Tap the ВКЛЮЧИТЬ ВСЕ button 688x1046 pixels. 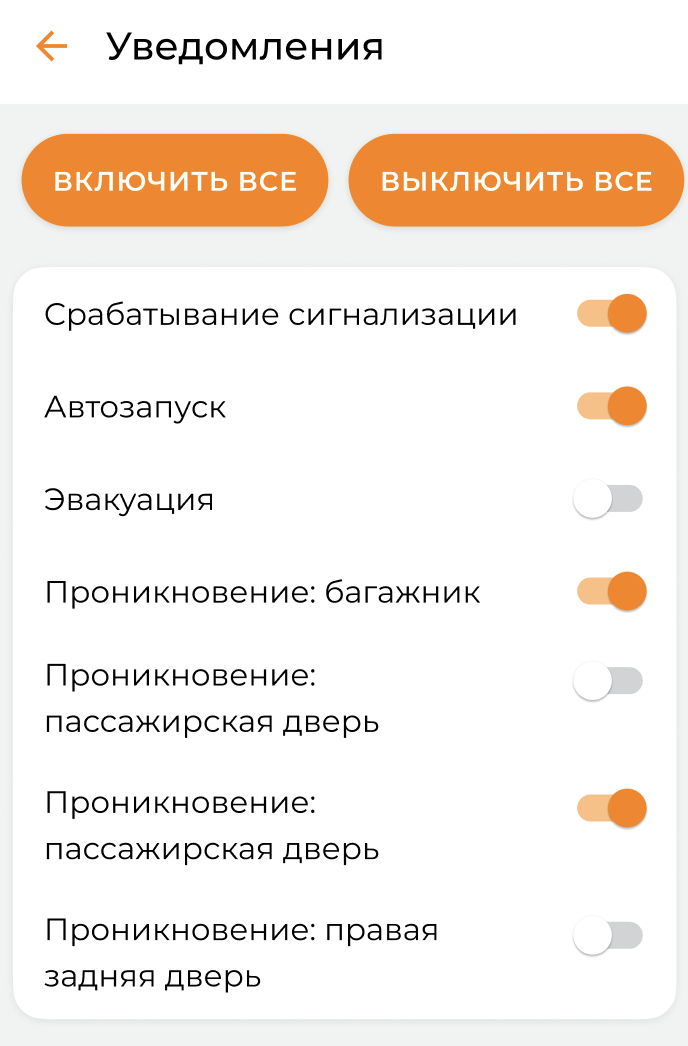point(175,181)
